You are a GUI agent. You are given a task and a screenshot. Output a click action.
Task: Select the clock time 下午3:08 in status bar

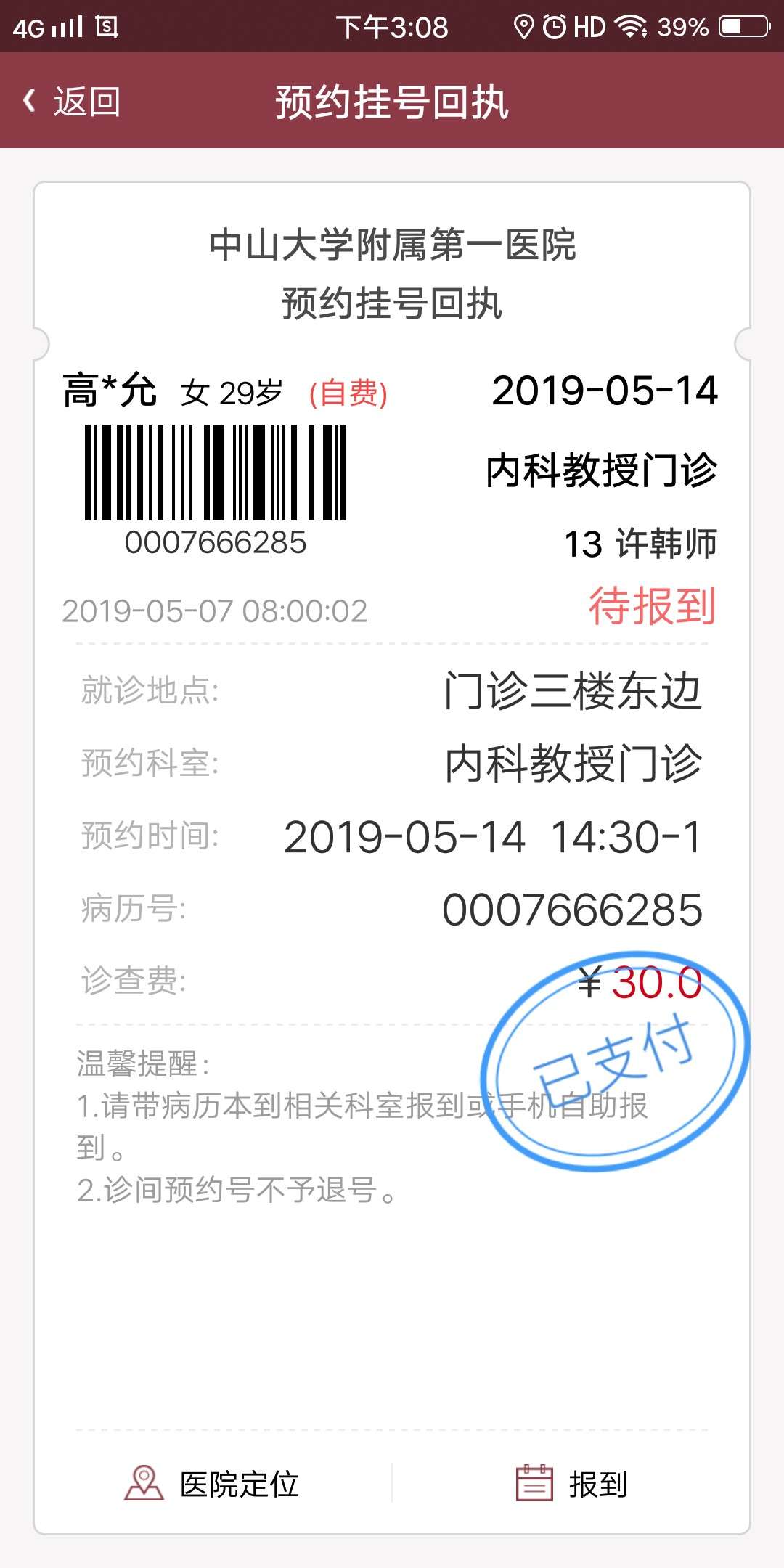(x=392, y=26)
